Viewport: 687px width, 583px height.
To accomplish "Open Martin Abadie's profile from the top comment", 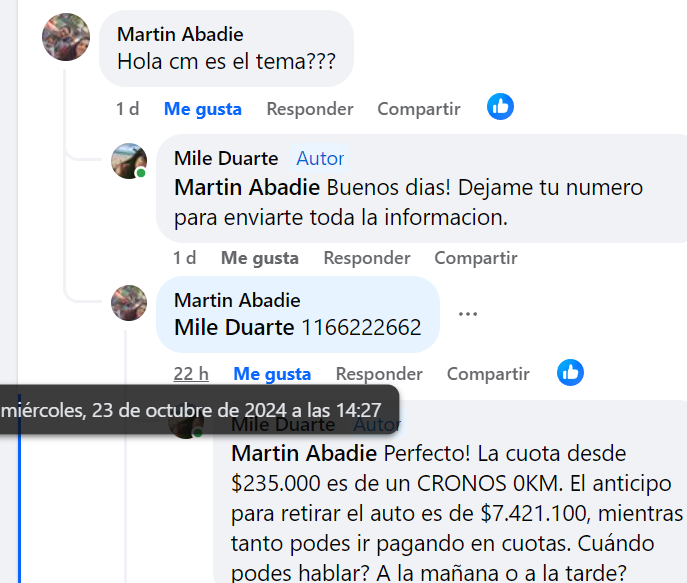I will pyautogui.click(x=180, y=35).
